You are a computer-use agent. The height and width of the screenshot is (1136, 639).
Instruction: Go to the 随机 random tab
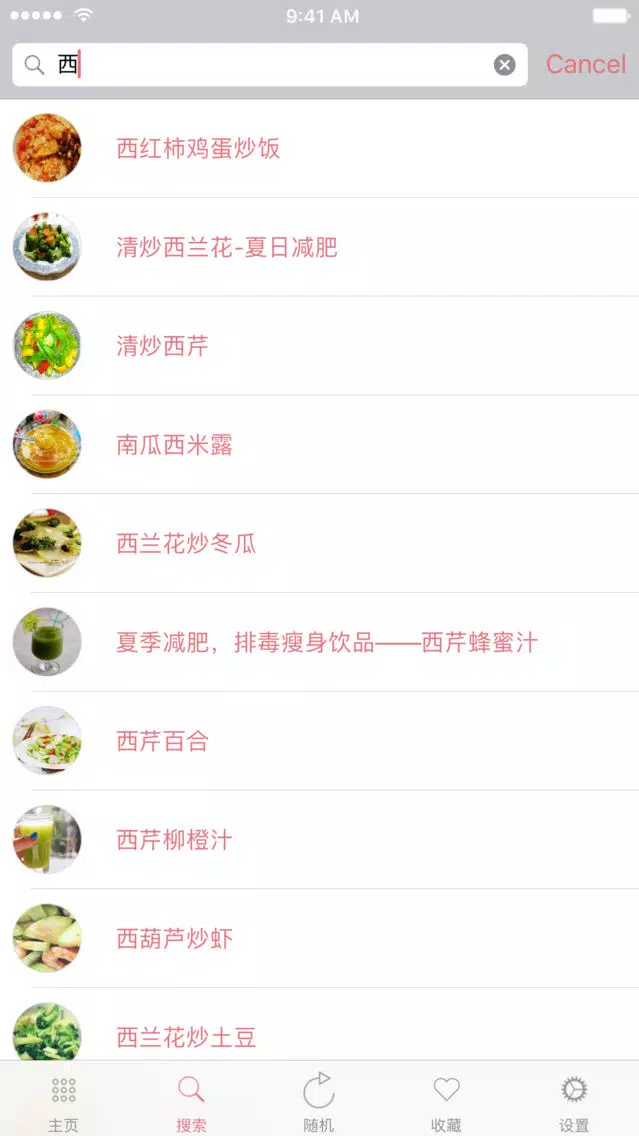tap(319, 1103)
